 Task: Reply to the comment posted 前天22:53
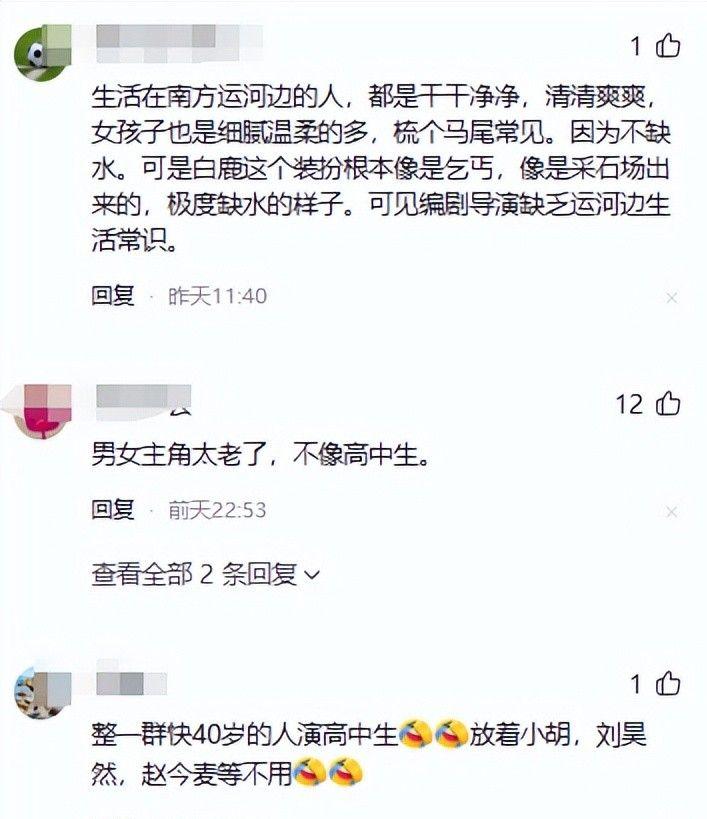coord(113,510)
